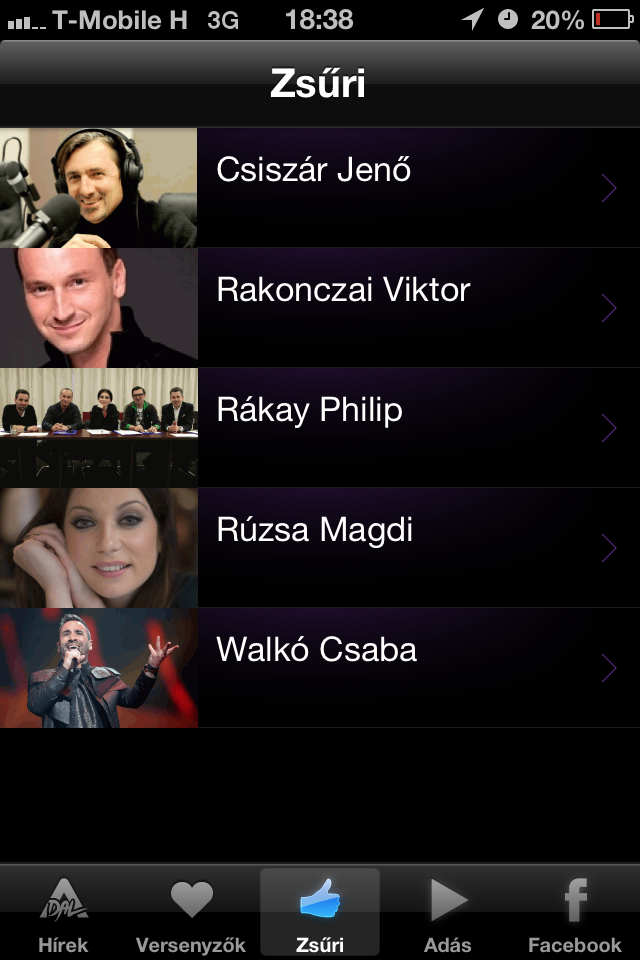640x960 pixels.
Task: Select Rúzsa Magdi from the jury list
Action: [x=320, y=547]
